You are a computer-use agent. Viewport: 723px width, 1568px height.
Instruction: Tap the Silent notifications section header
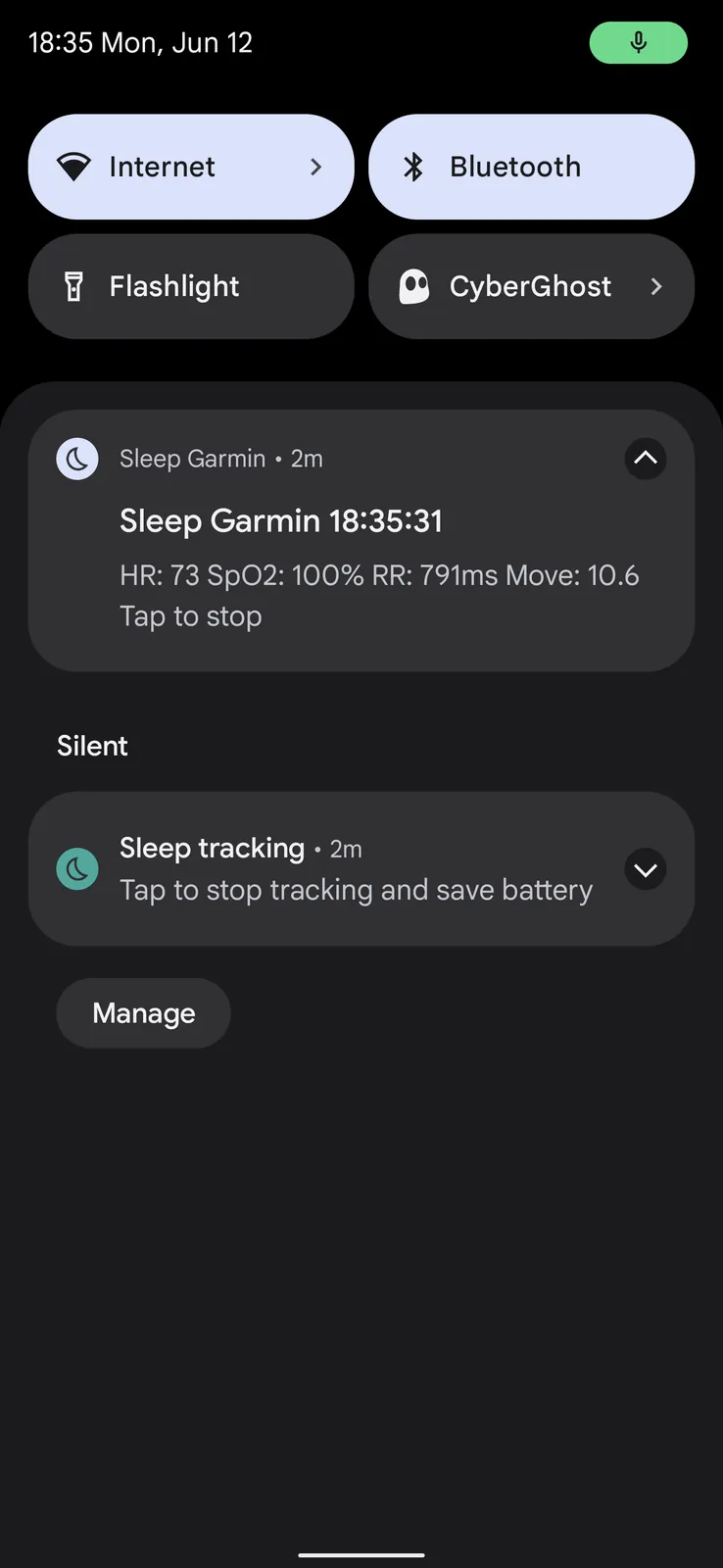tap(92, 746)
